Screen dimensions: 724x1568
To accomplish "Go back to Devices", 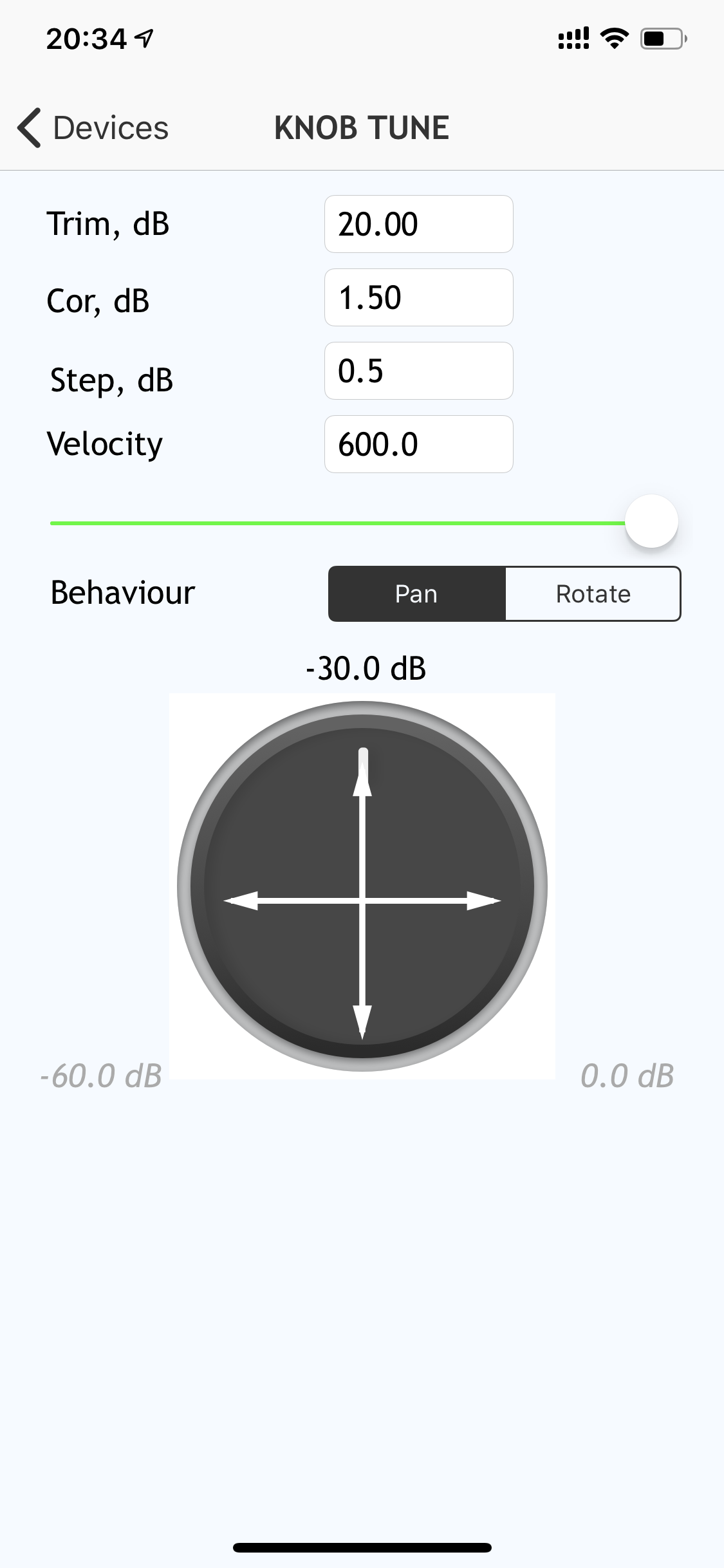I will click(x=93, y=127).
